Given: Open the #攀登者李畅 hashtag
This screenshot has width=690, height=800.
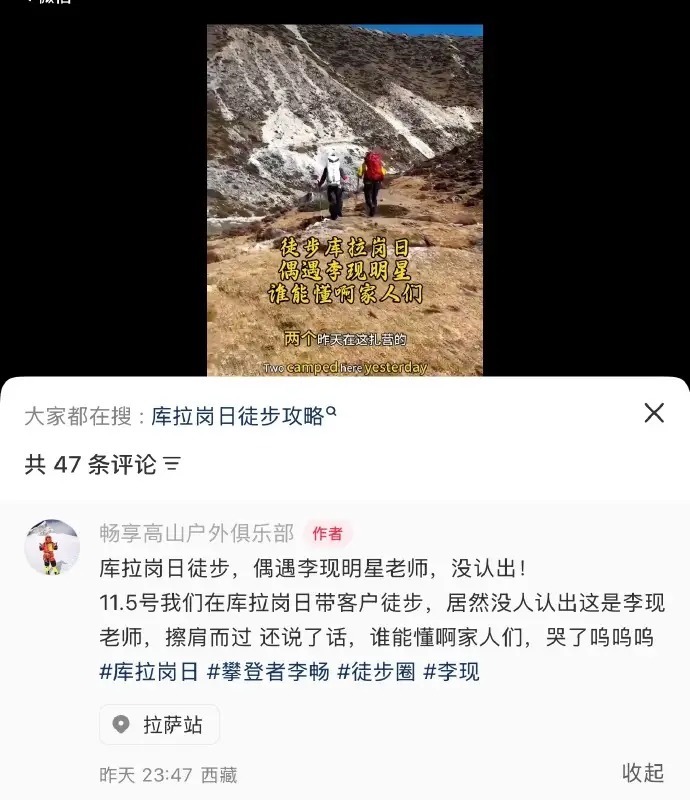Looking at the screenshot, I should (x=267, y=671).
